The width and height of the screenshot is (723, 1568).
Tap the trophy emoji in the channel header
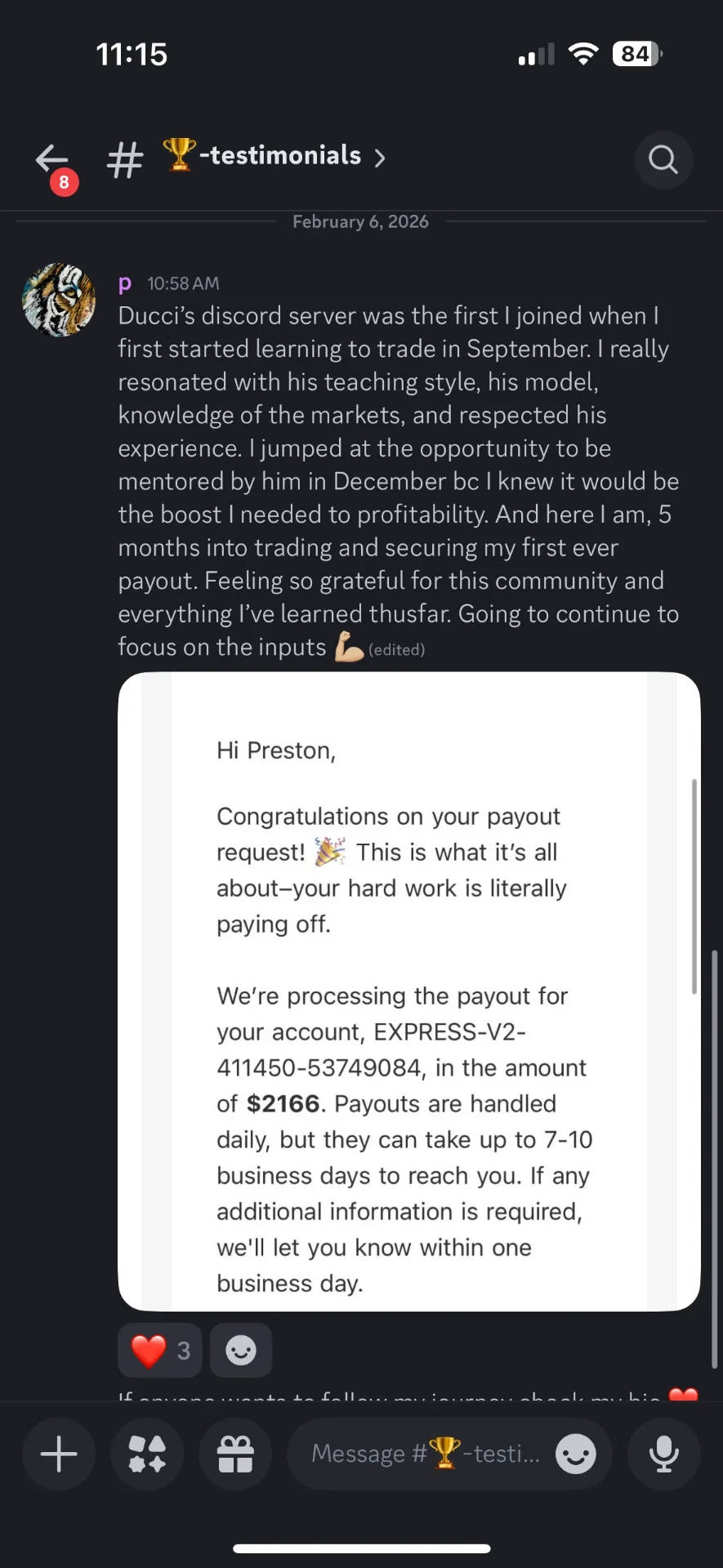click(x=178, y=155)
